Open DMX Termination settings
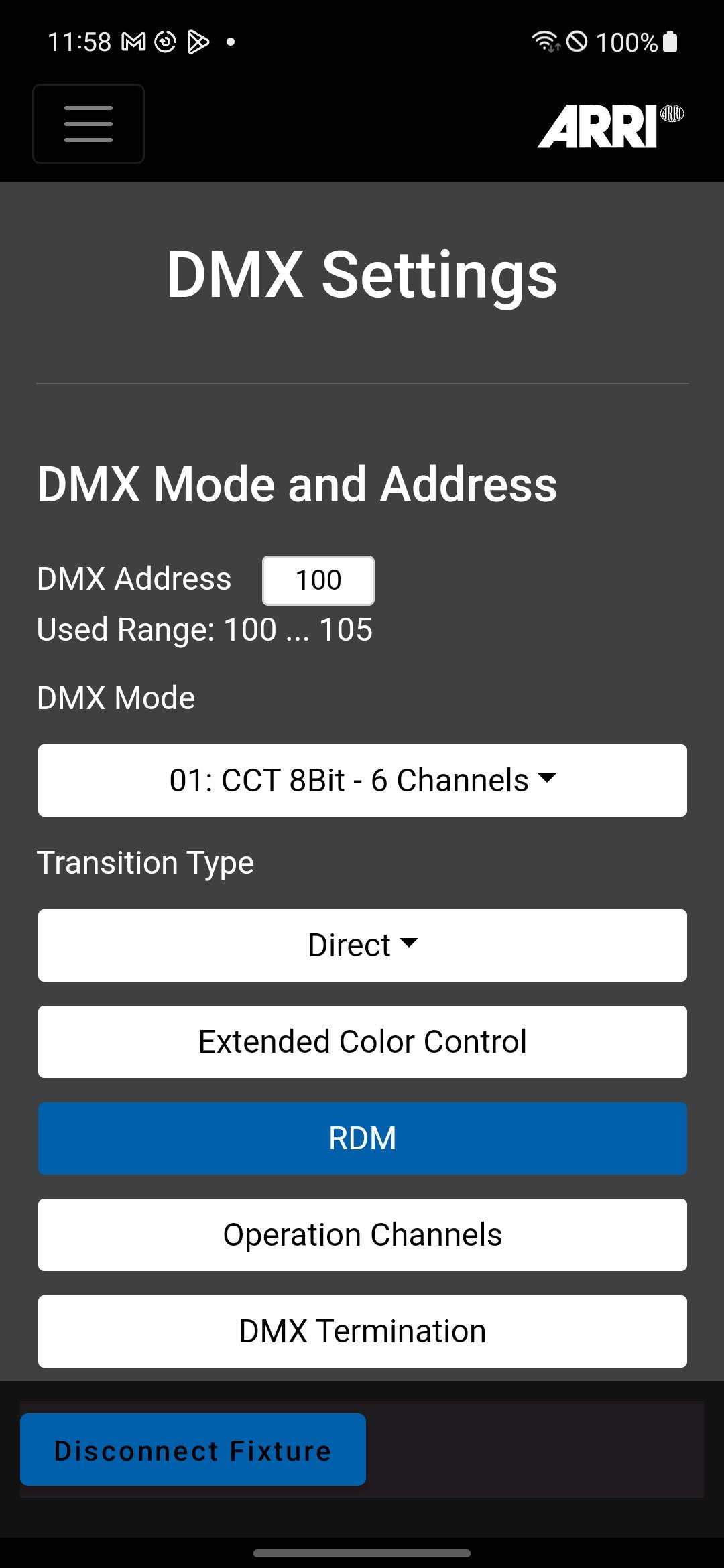 tap(363, 1331)
